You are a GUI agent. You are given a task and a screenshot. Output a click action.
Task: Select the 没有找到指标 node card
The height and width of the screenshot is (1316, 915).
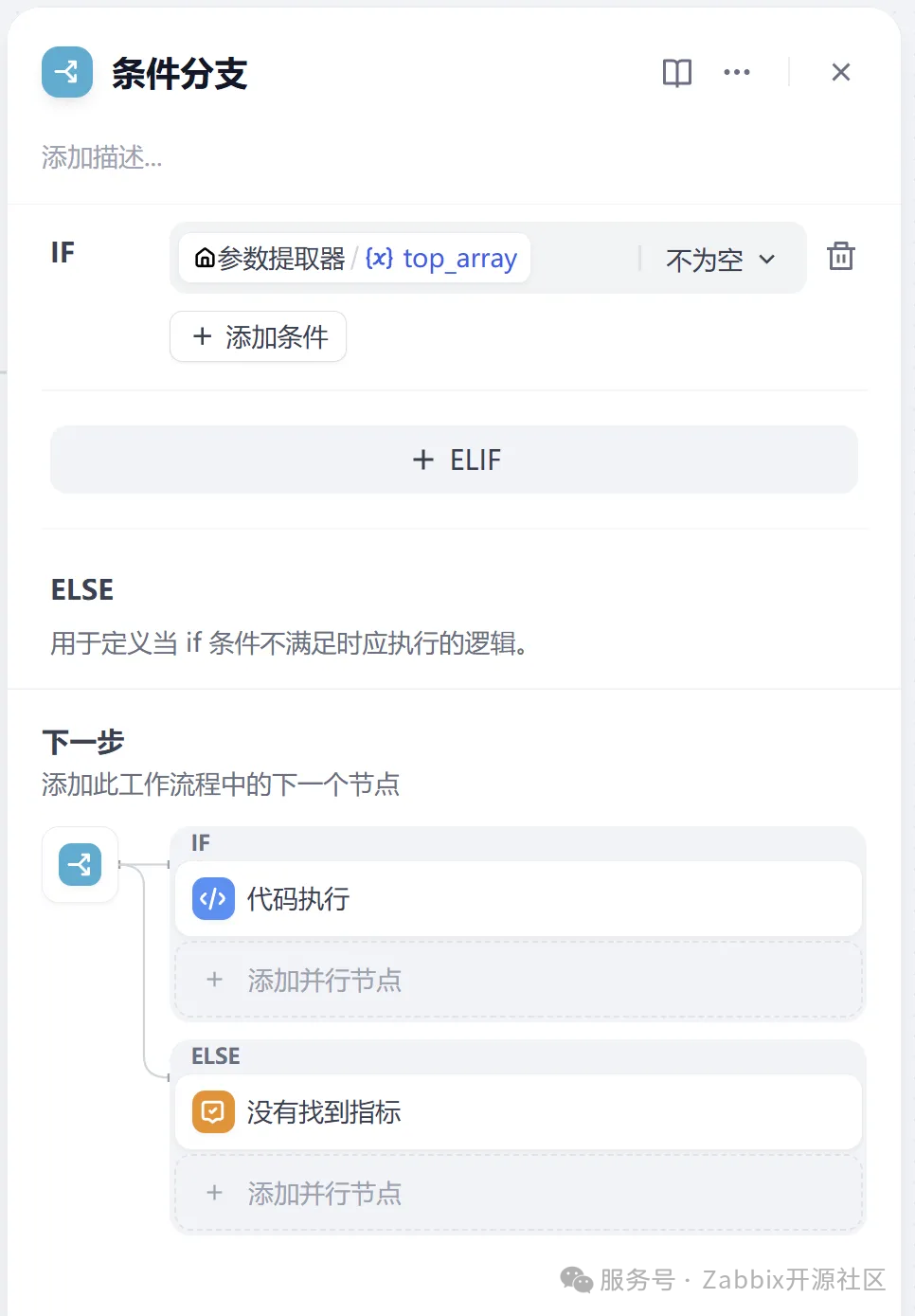(x=518, y=1111)
